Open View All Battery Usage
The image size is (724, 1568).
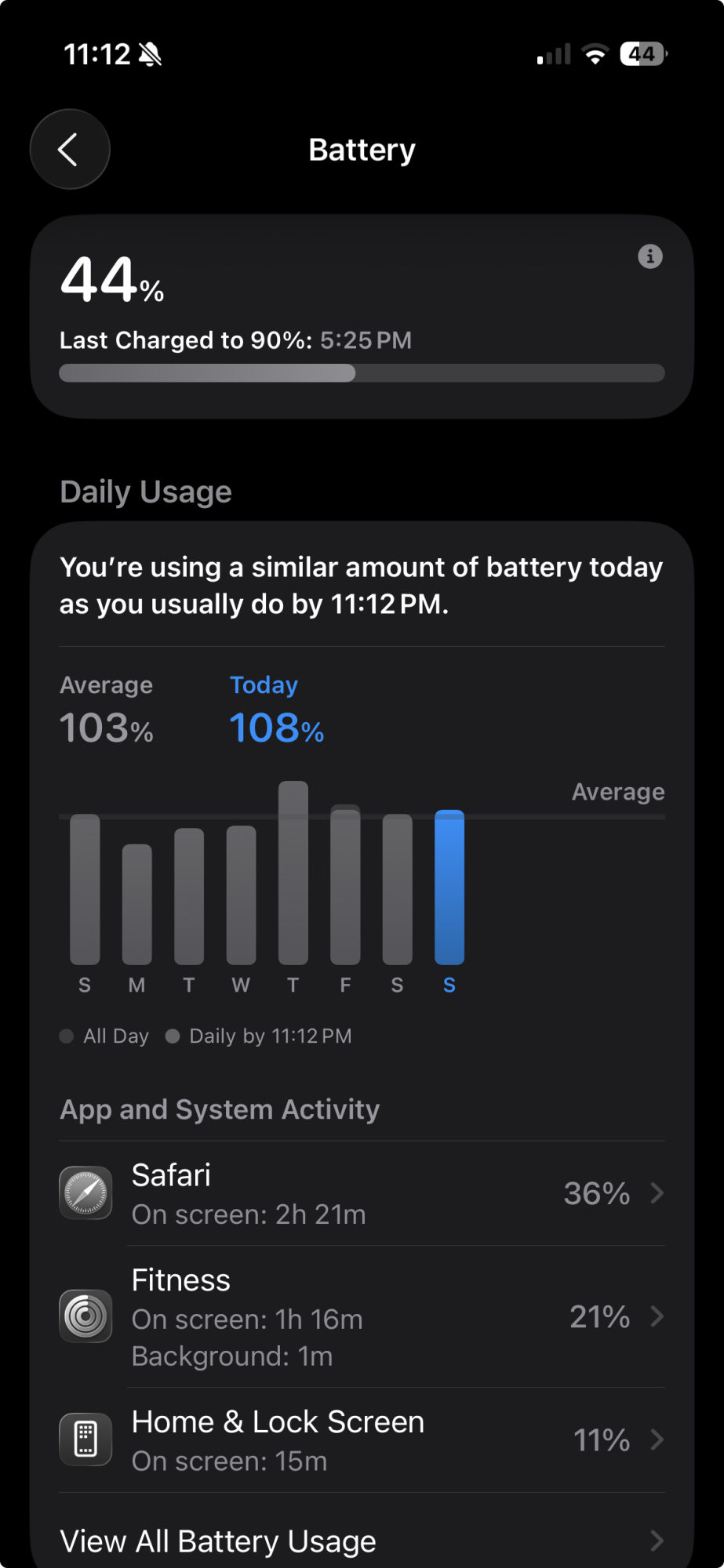click(362, 1541)
